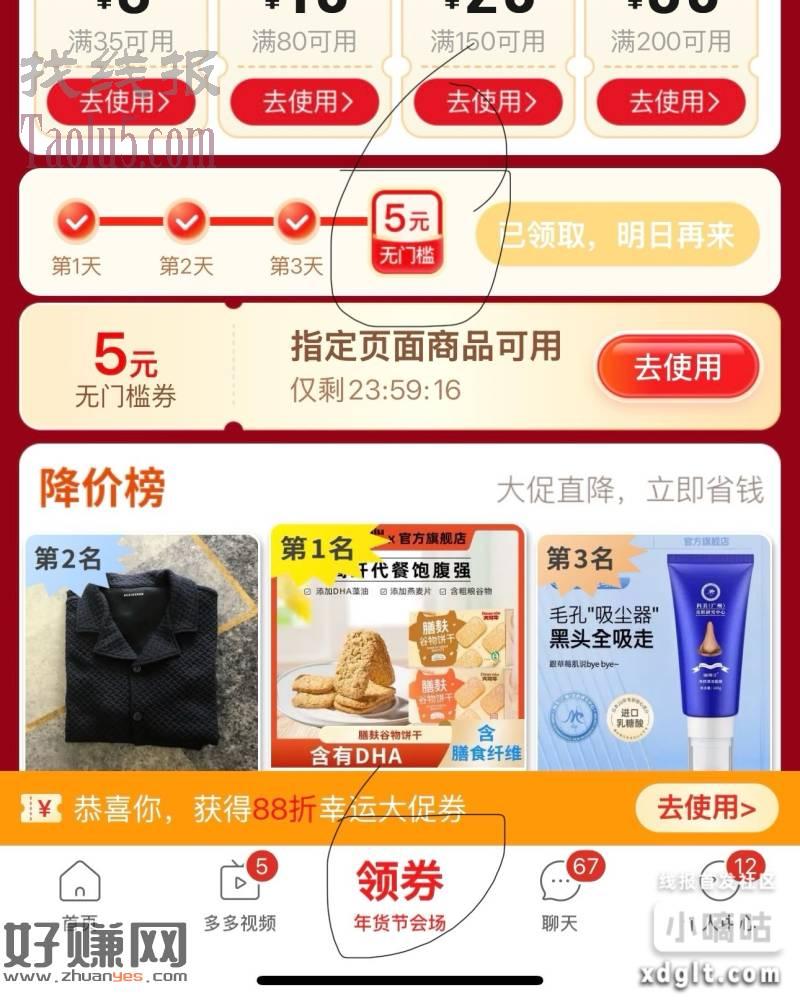The height and width of the screenshot is (1000, 800).
Task: Tap the 5元无门槛 day-four reward
Action: click(x=407, y=232)
